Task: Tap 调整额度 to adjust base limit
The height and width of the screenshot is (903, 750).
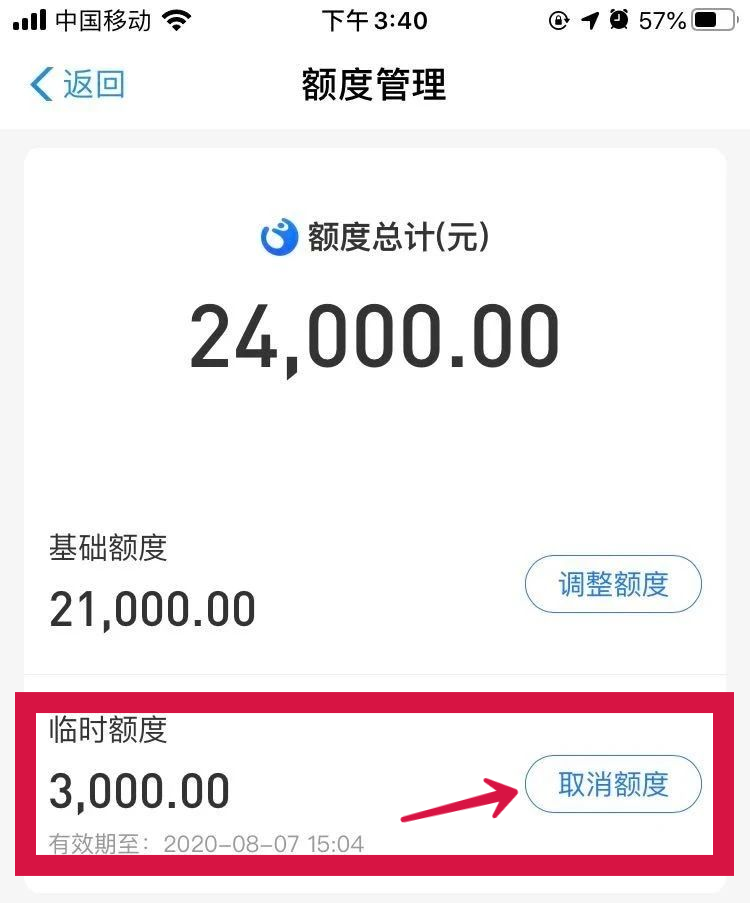Action: [x=613, y=584]
